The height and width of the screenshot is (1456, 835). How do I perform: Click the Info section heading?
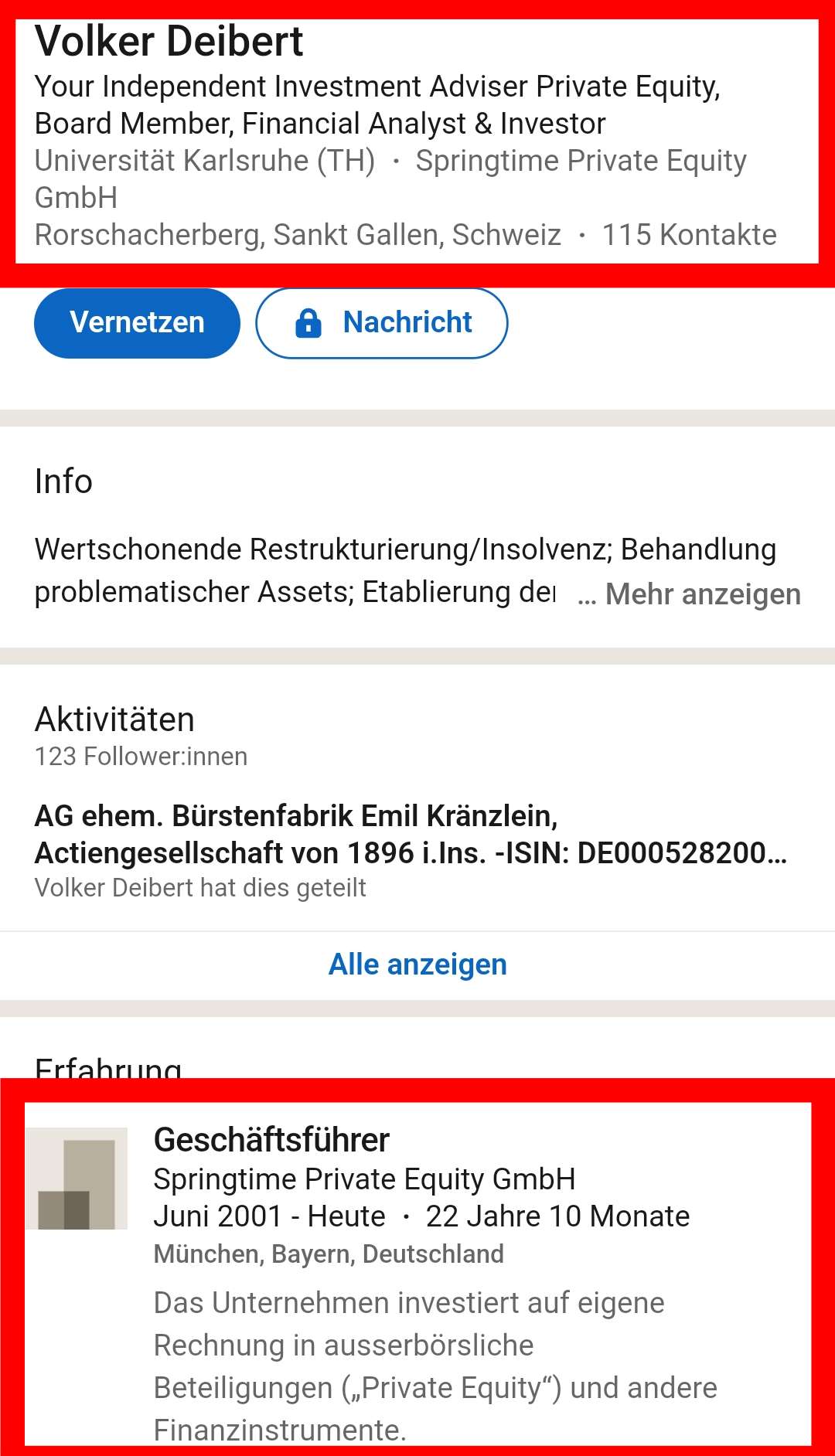[63, 480]
